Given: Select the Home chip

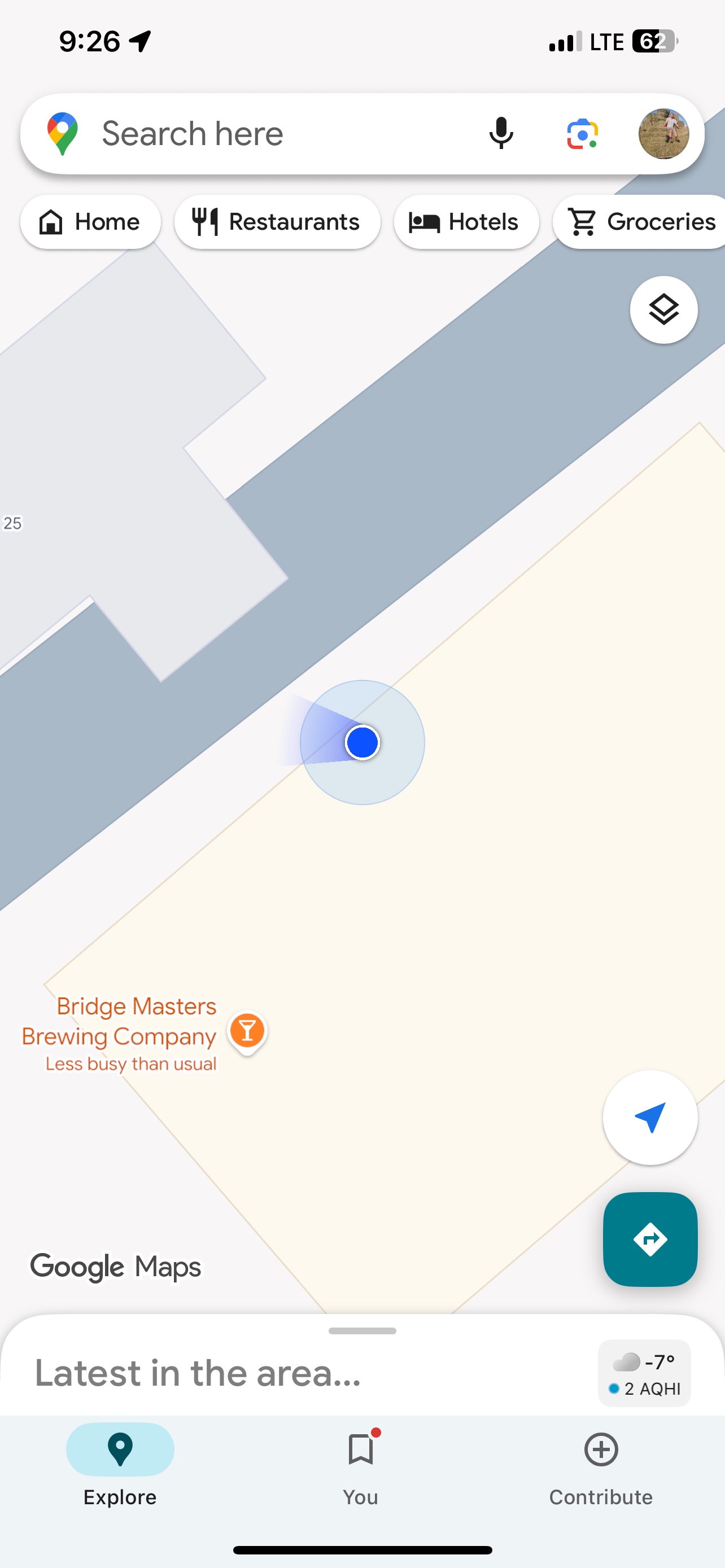Looking at the screenshot, I should point(90,222).
